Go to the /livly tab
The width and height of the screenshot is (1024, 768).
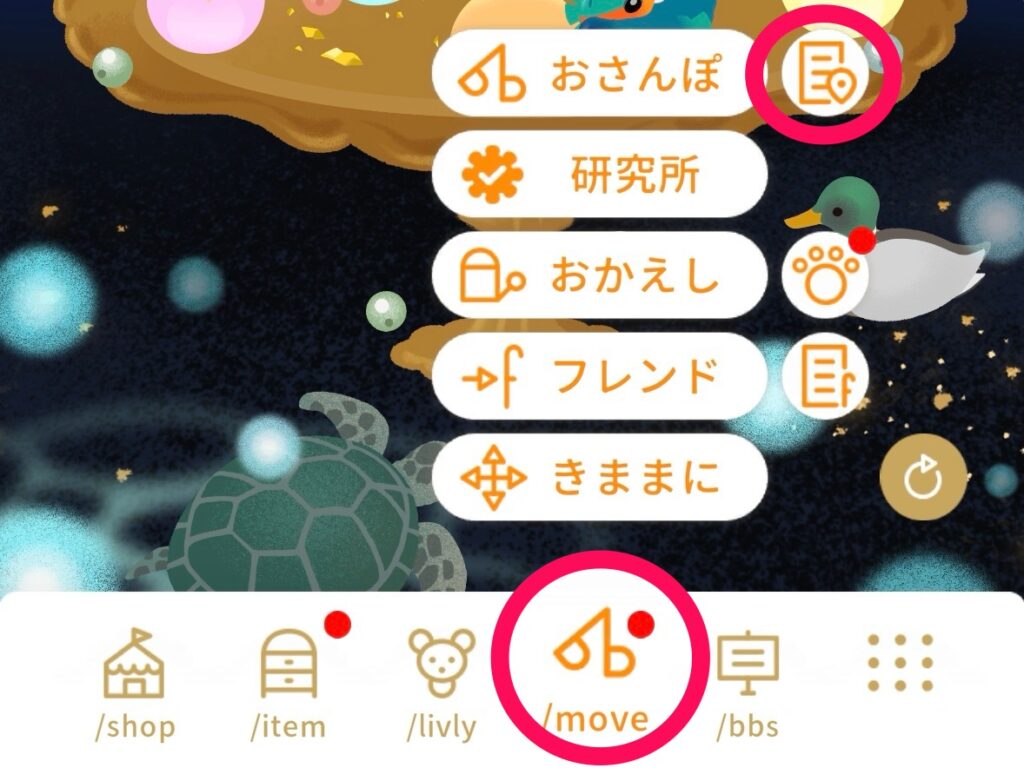coord(441,686)
